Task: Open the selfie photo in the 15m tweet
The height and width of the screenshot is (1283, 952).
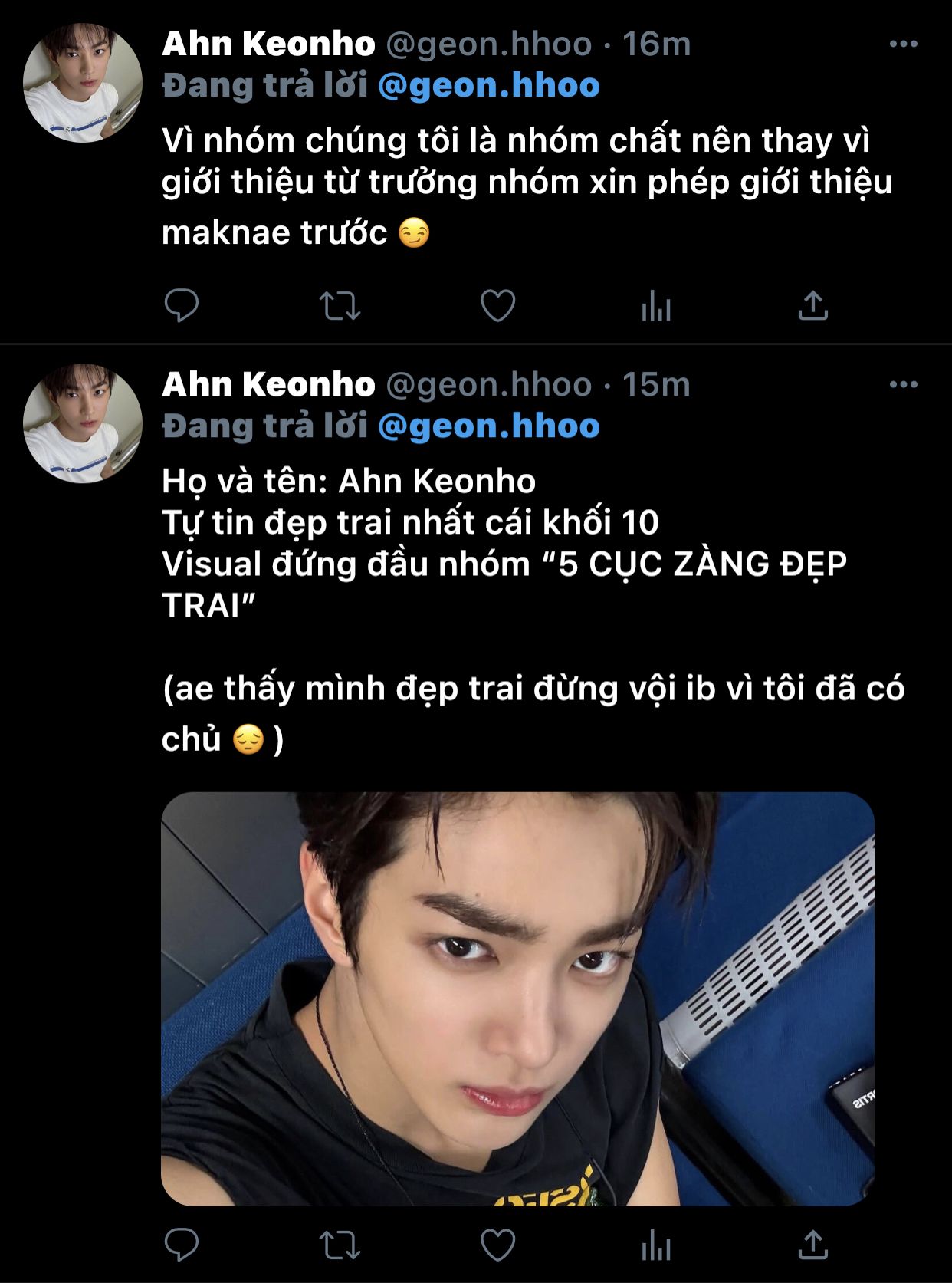Action: (517, 998)
